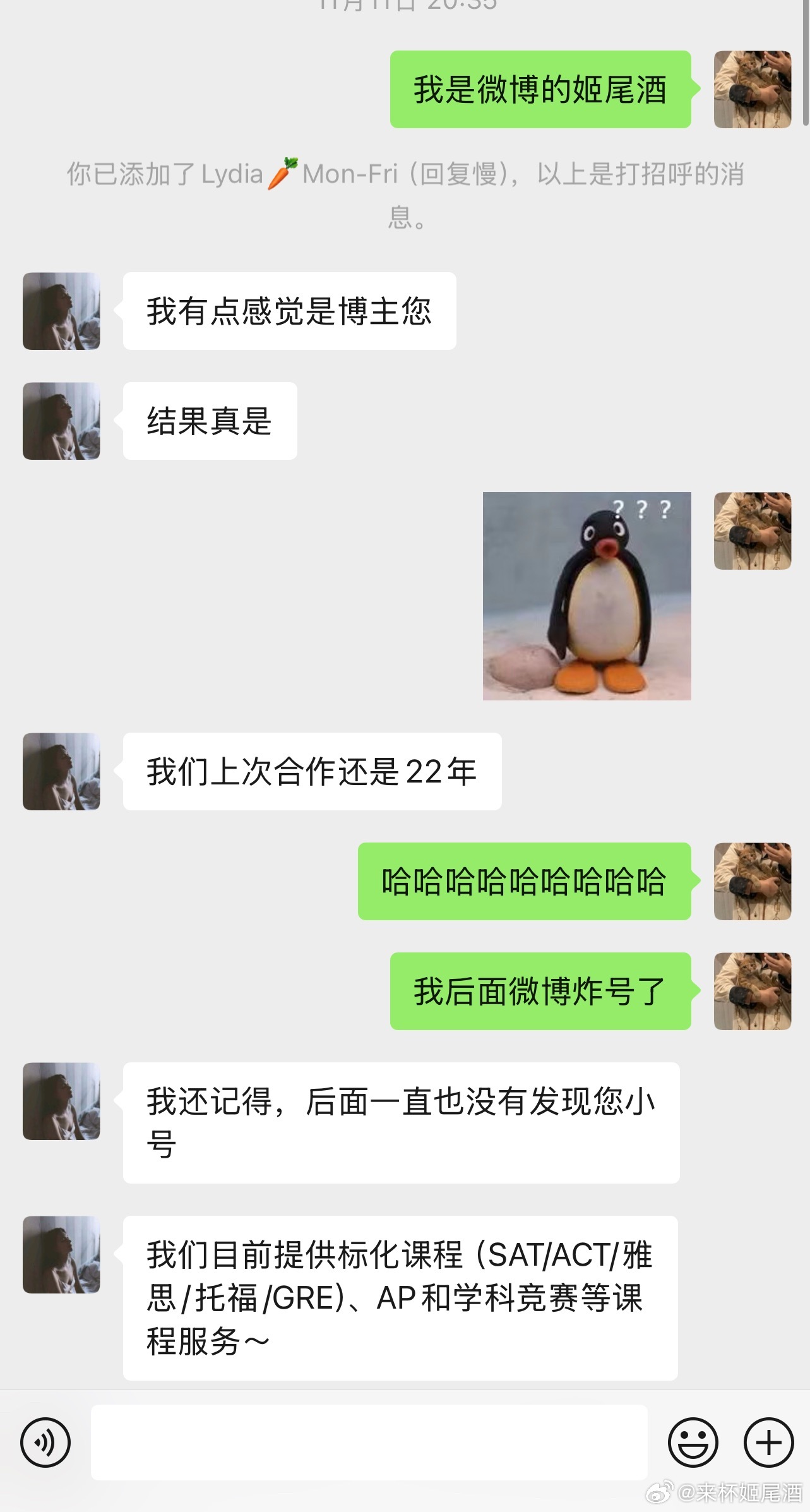Tap the message text field
The height and width of the screenshot is (1512, 810).
tap(369, 1442)
